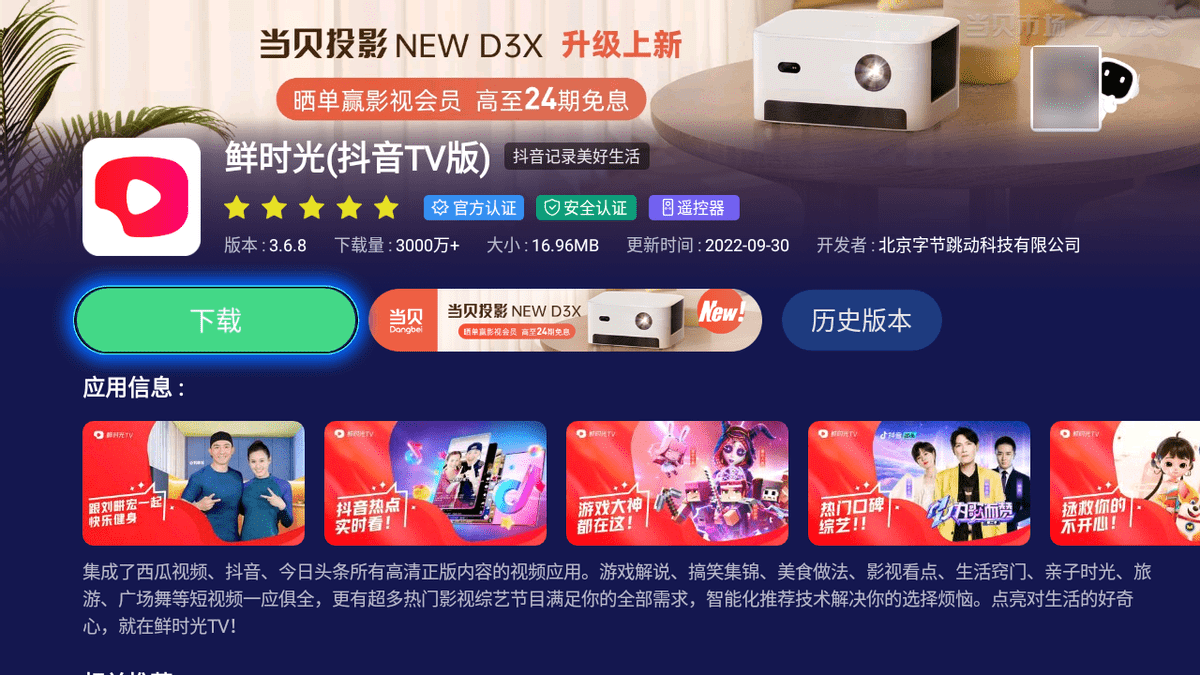View the 游戏大神都在这 screenshot
The width and height of the screenshot is (1200, 675).
pyautogui.click(x=677, y=483)
